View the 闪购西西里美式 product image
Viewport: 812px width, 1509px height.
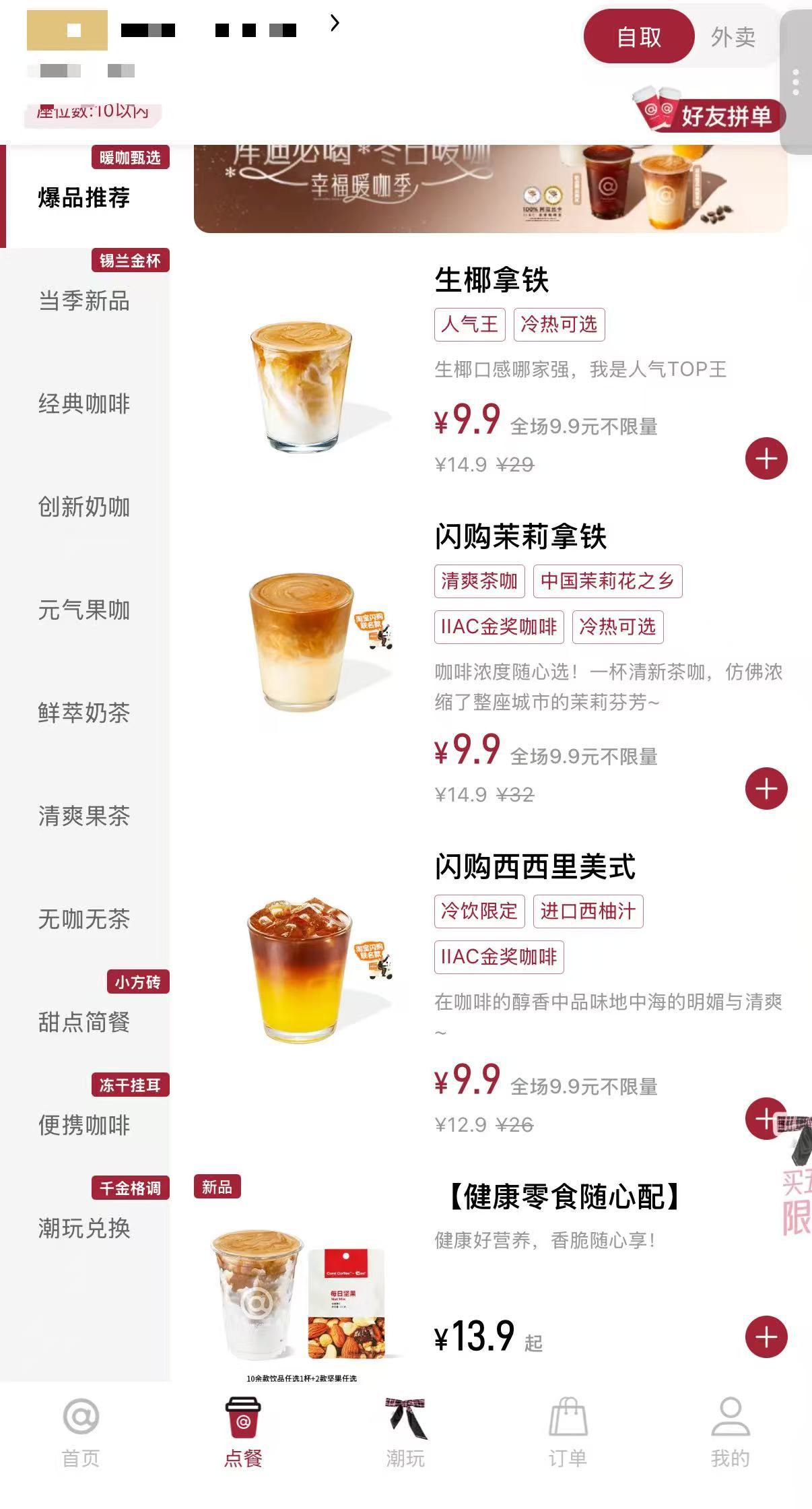(301, 970)
